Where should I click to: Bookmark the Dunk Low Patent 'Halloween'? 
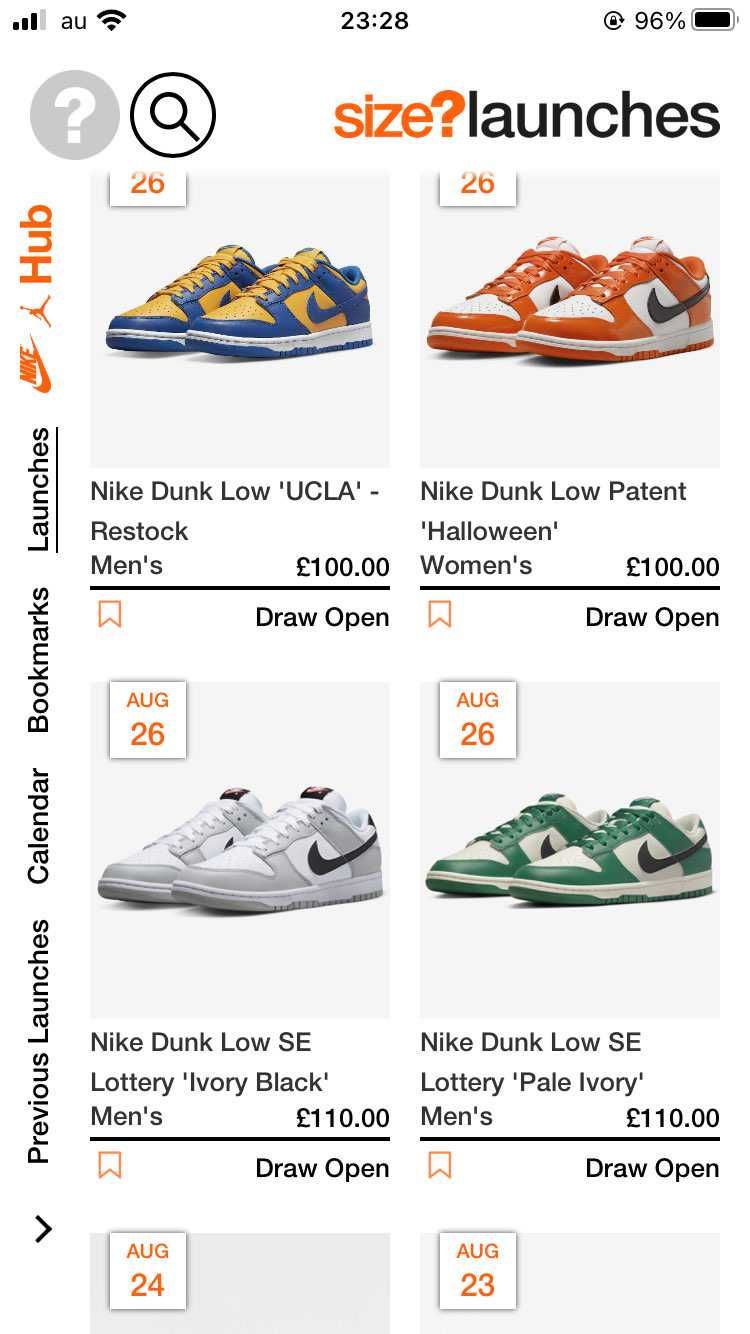(x=440, y=615)
